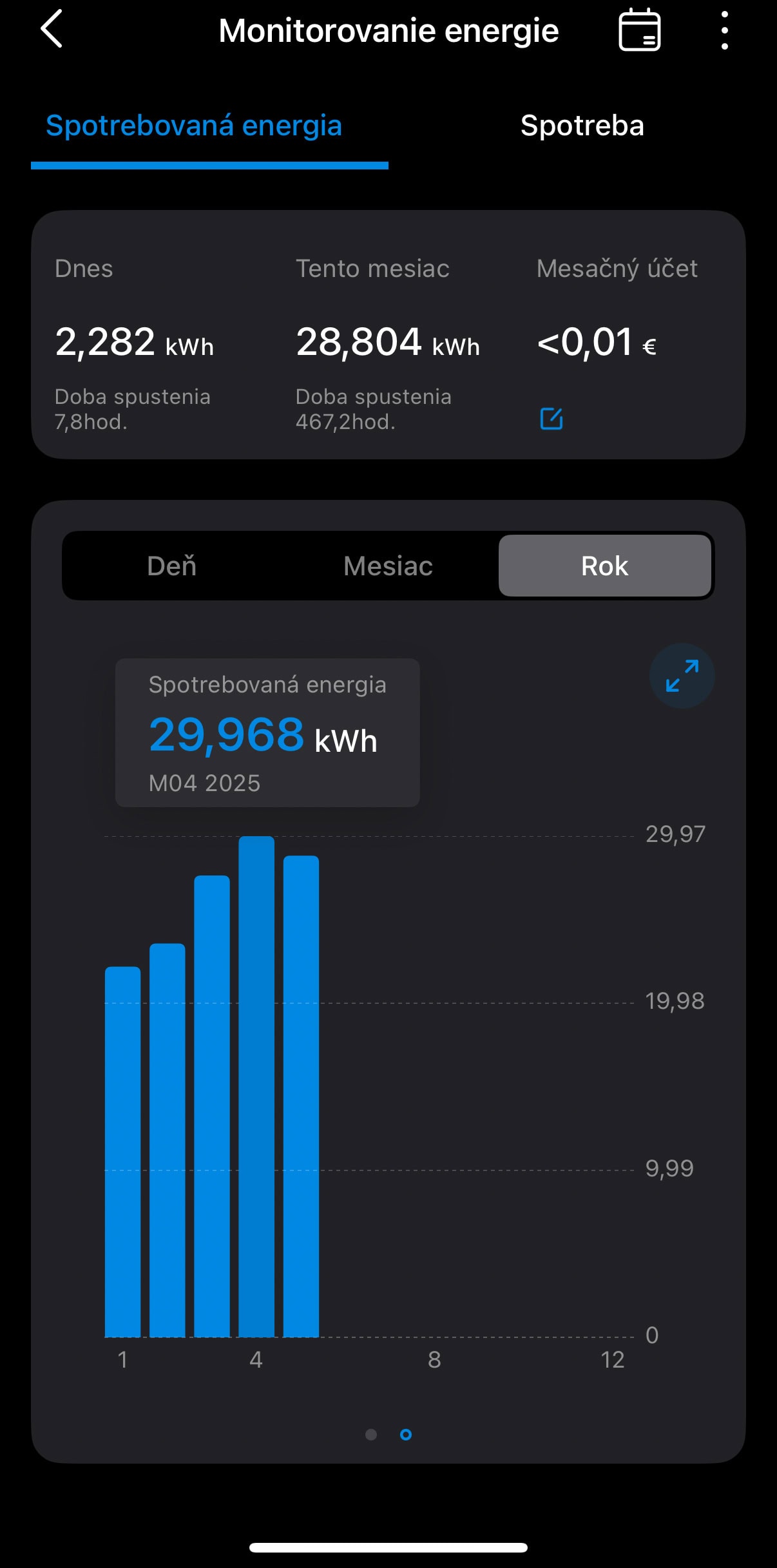Switch chart to Mesiac view
777x1568 pixels.
click(x=388, y=566)
